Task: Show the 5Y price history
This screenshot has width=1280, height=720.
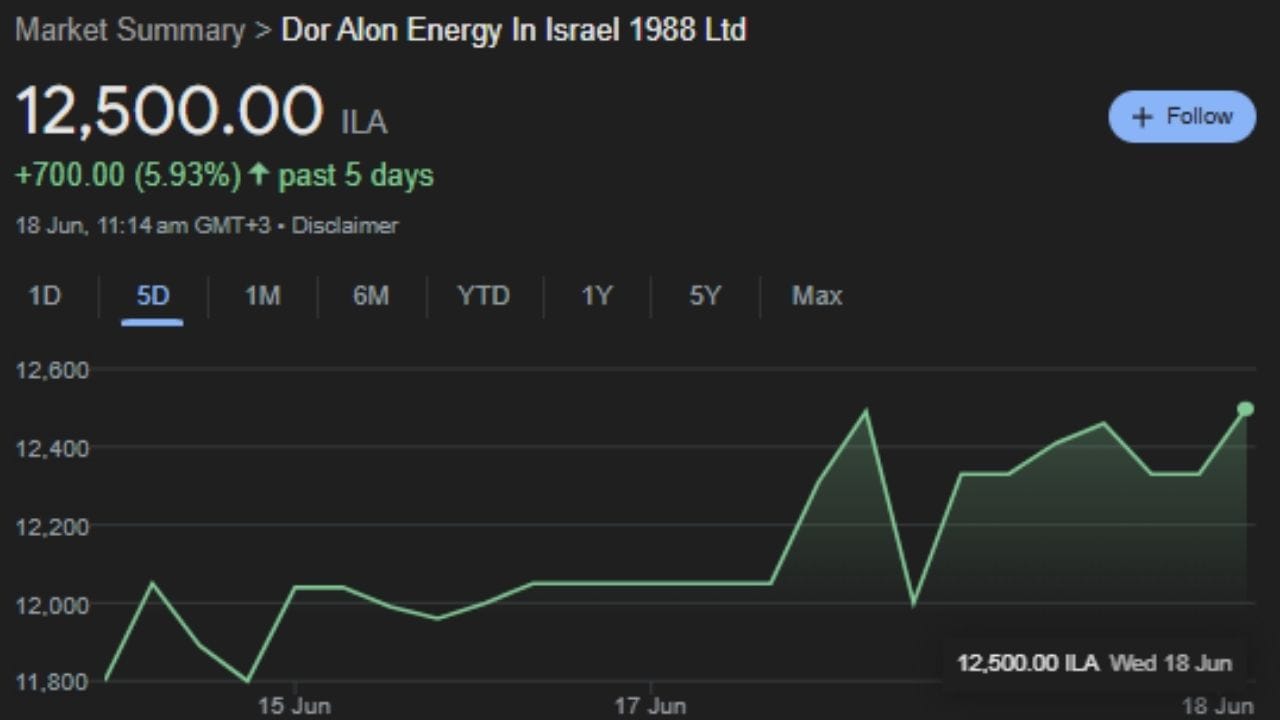Action: coord(704,296)
